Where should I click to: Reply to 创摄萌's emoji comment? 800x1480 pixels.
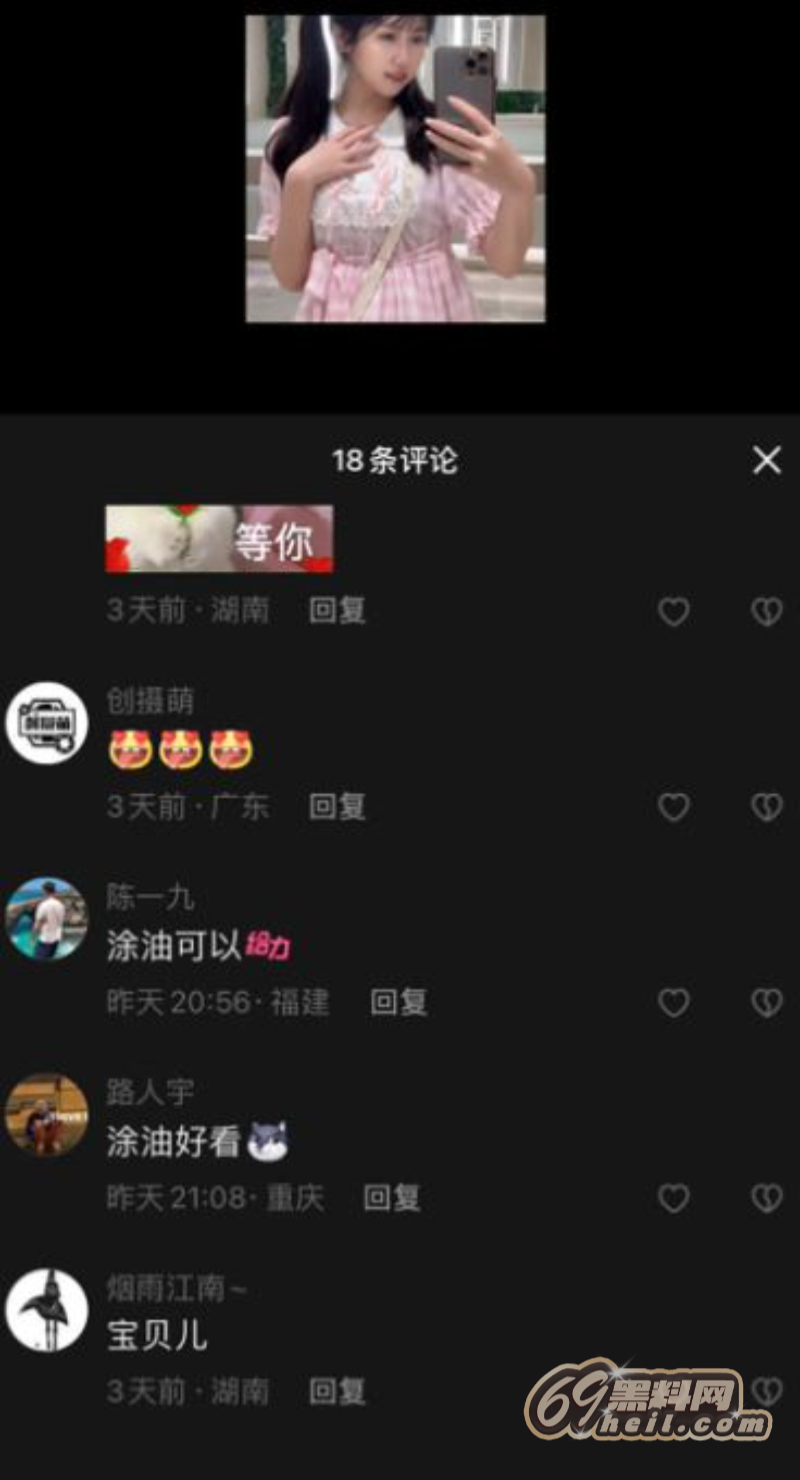337,806
